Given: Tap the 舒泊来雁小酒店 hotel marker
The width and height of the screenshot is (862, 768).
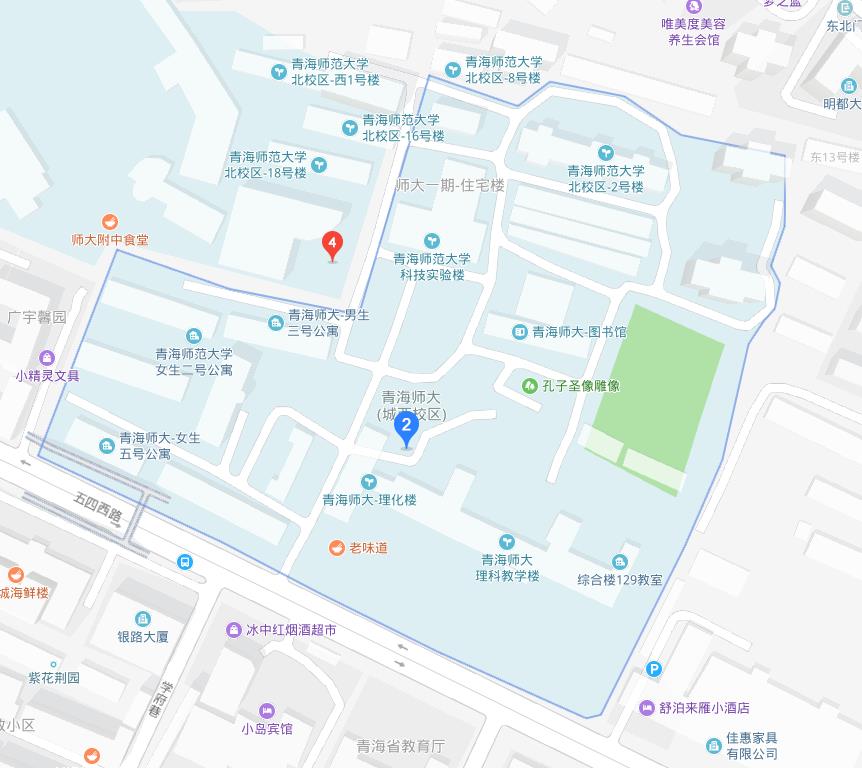Looking at the screenshot, I should coord(648,708).
